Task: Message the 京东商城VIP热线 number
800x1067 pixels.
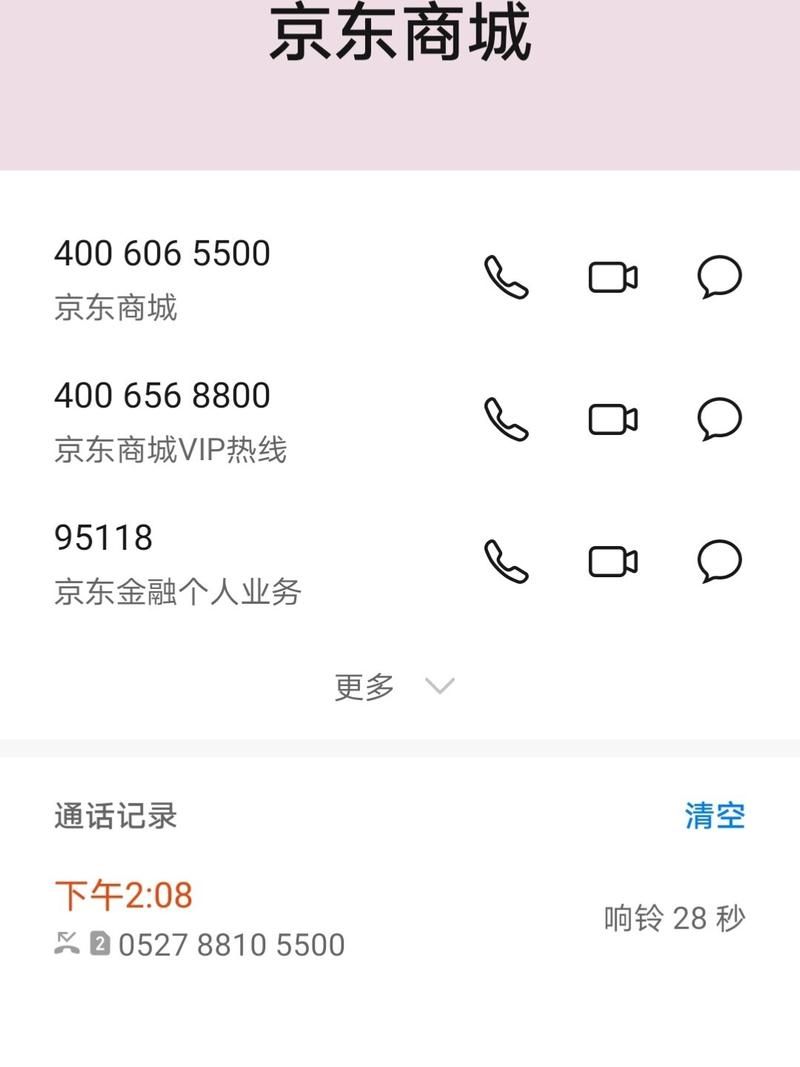Action: coord(719,419)
